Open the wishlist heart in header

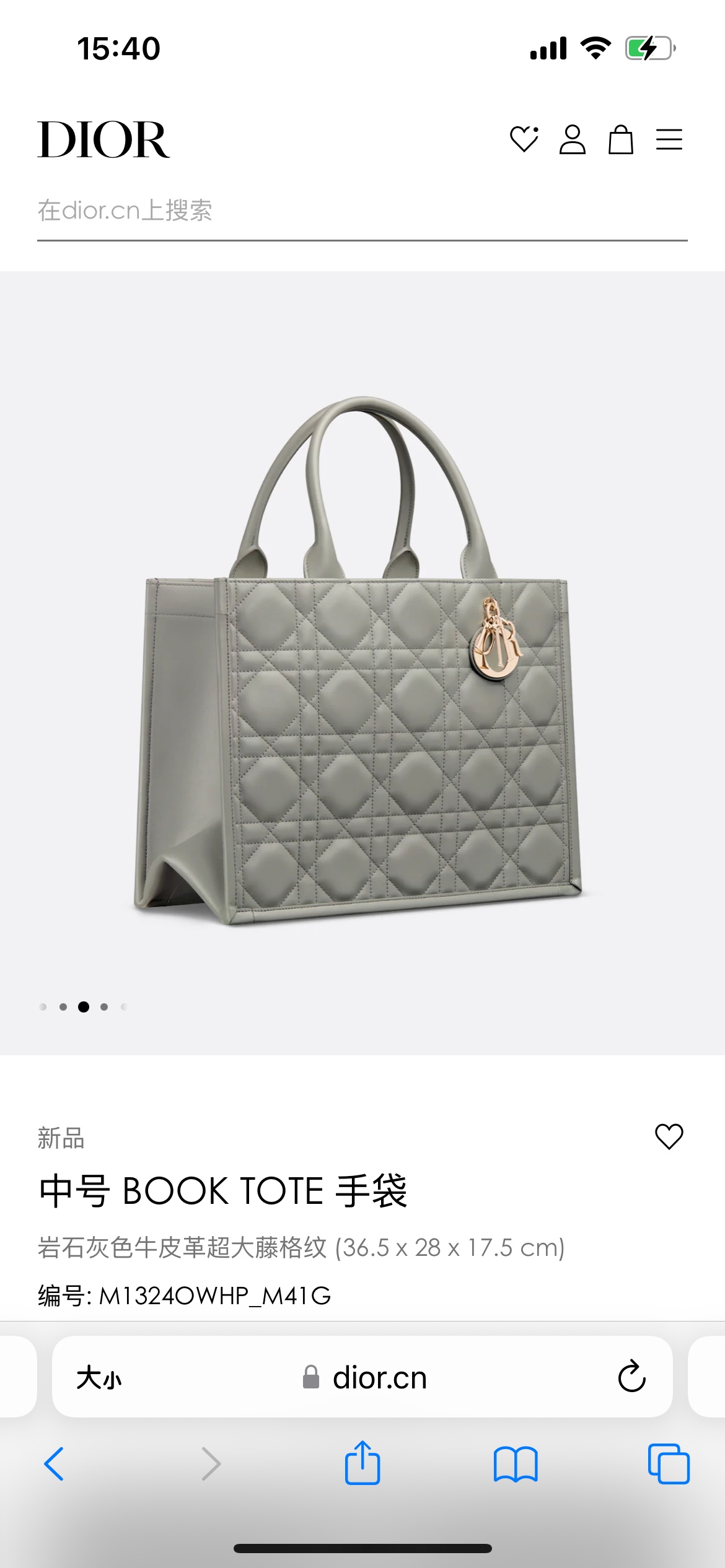pos(524,139)
